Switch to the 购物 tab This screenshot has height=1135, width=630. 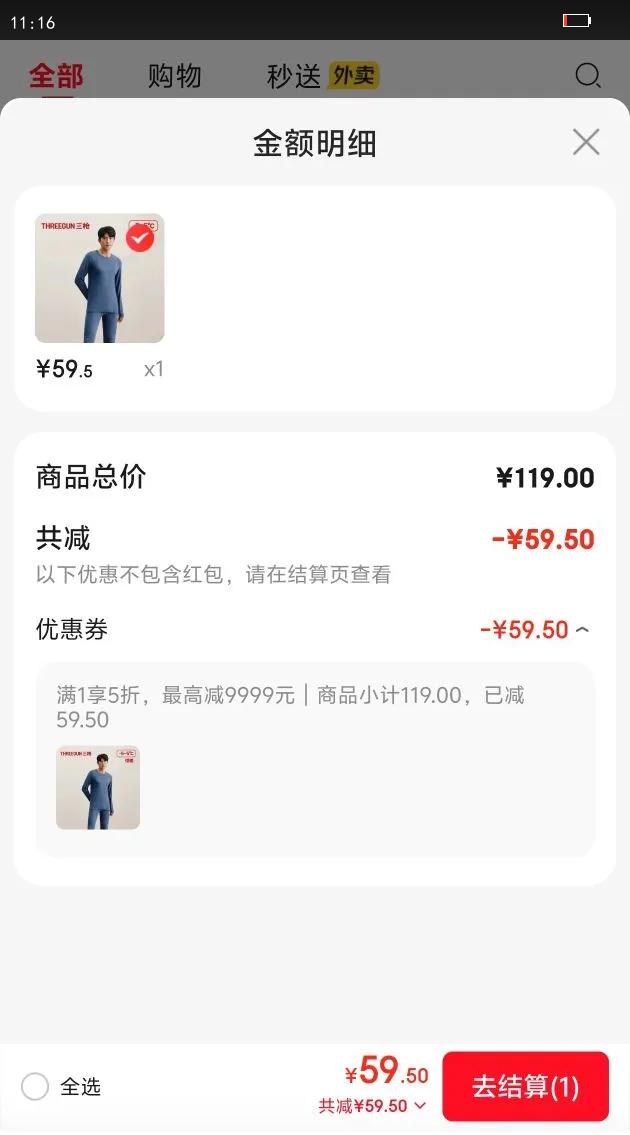click(x=174, y=76)
